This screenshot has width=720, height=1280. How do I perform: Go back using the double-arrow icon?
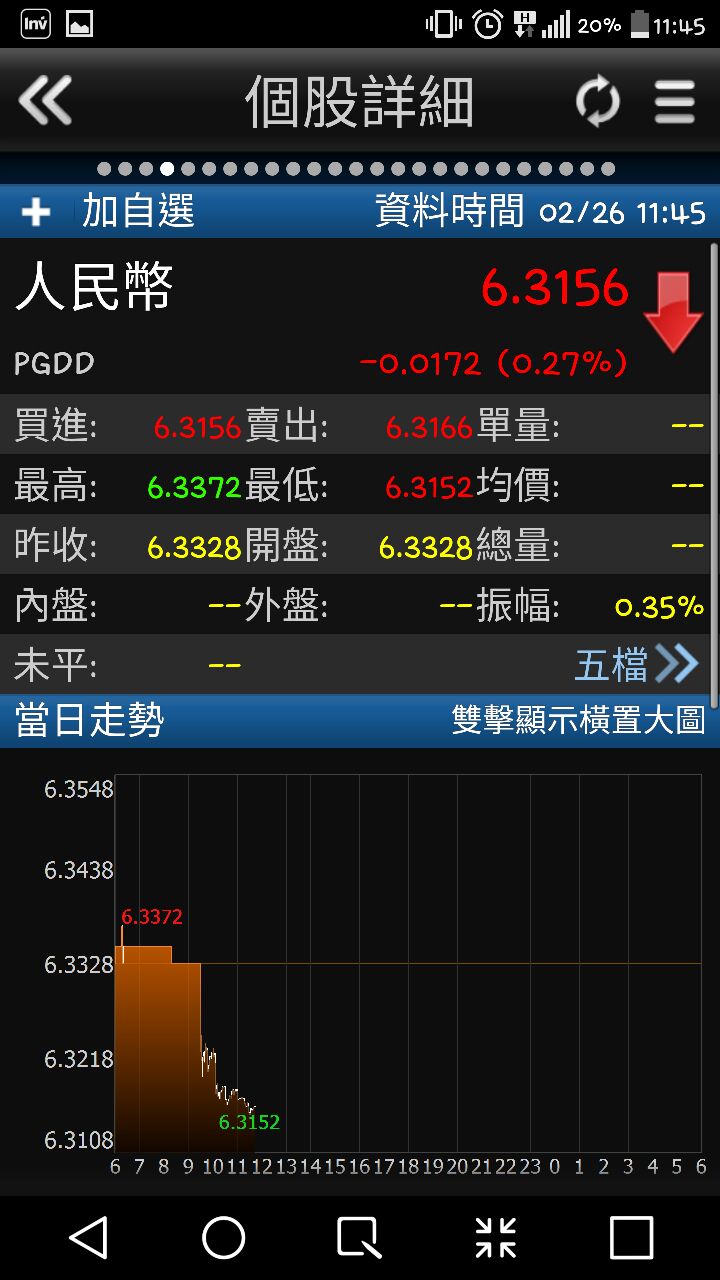46,100
